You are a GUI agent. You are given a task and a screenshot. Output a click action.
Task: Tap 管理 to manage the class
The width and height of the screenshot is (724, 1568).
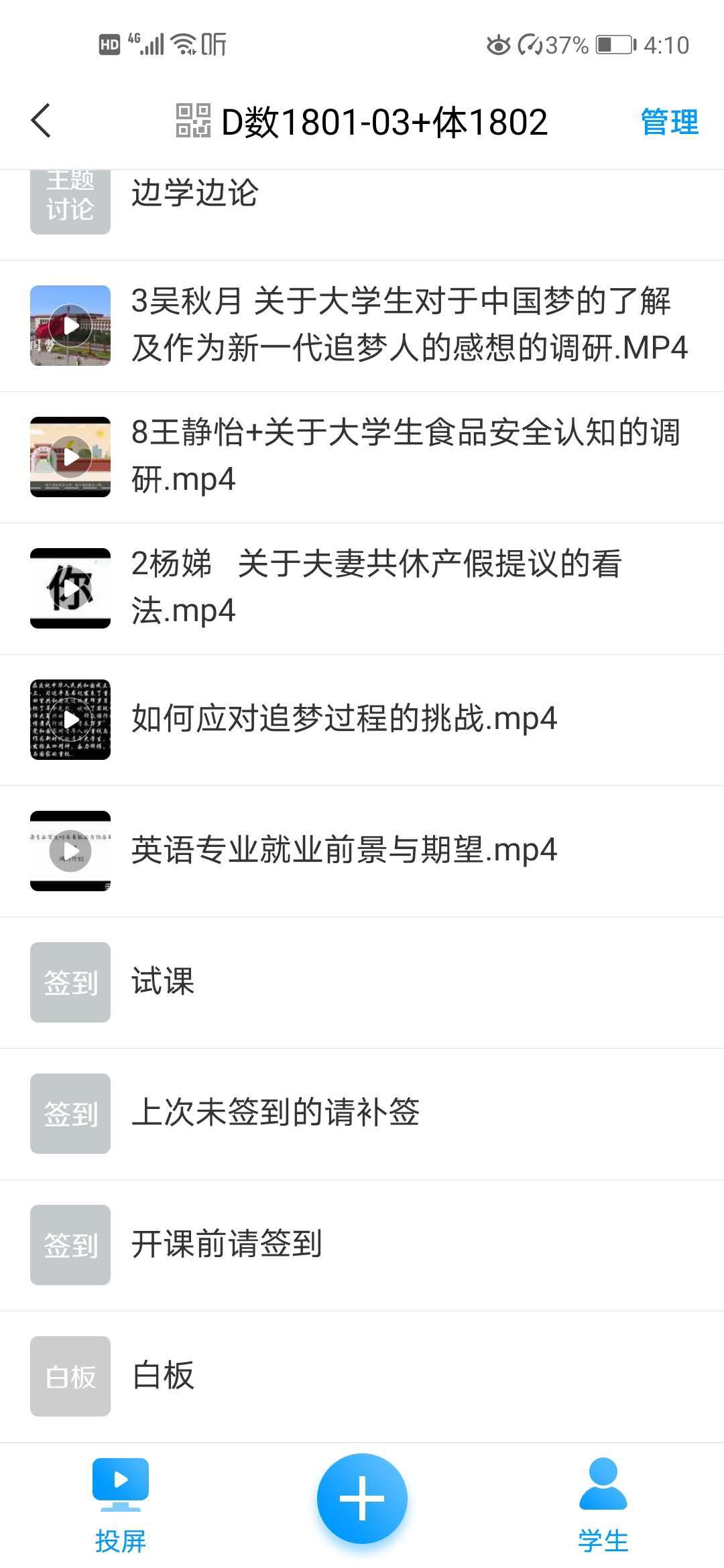click(x=669, y=122)
